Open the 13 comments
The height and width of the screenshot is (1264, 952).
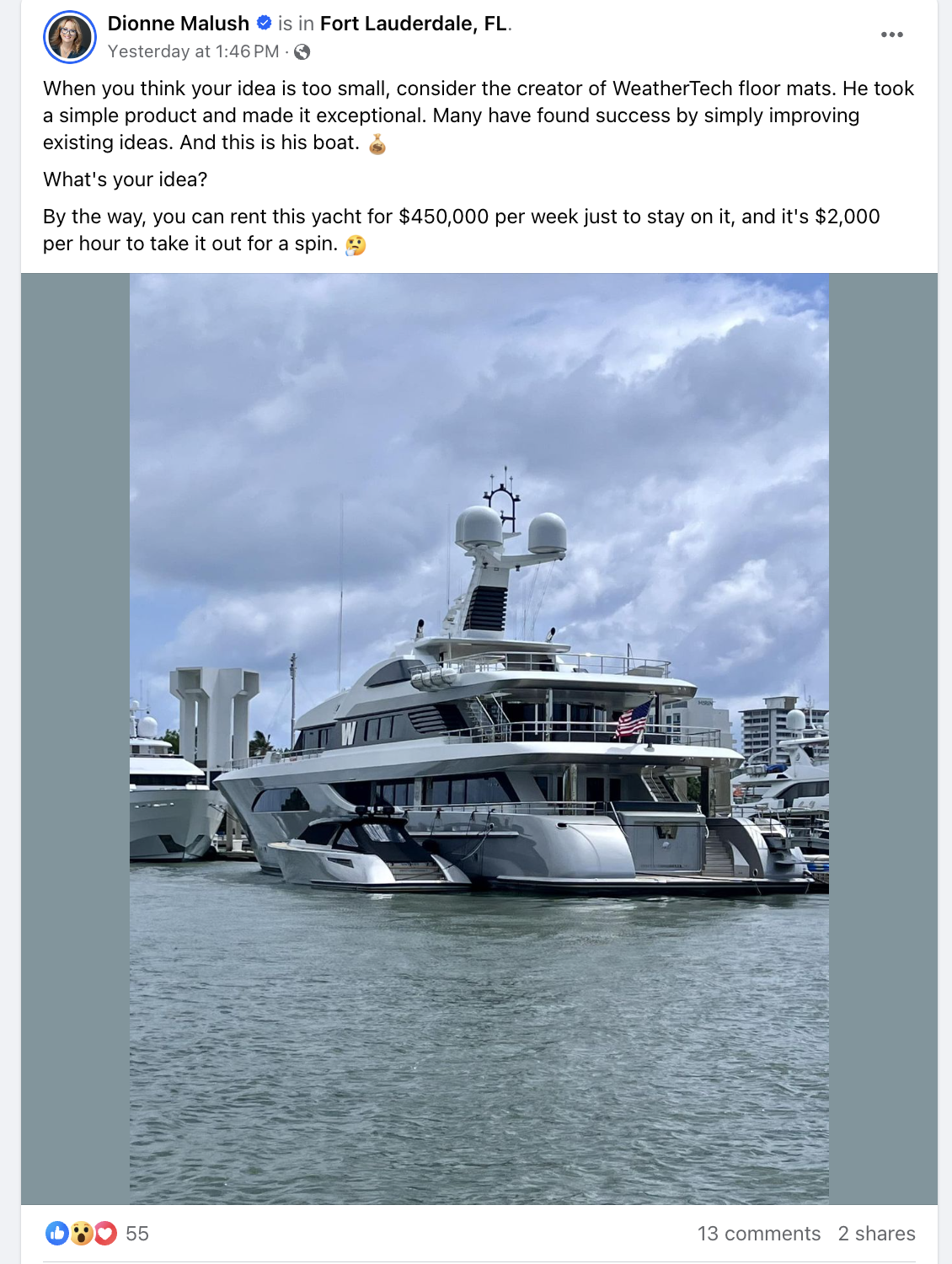tap(758, 1234)
